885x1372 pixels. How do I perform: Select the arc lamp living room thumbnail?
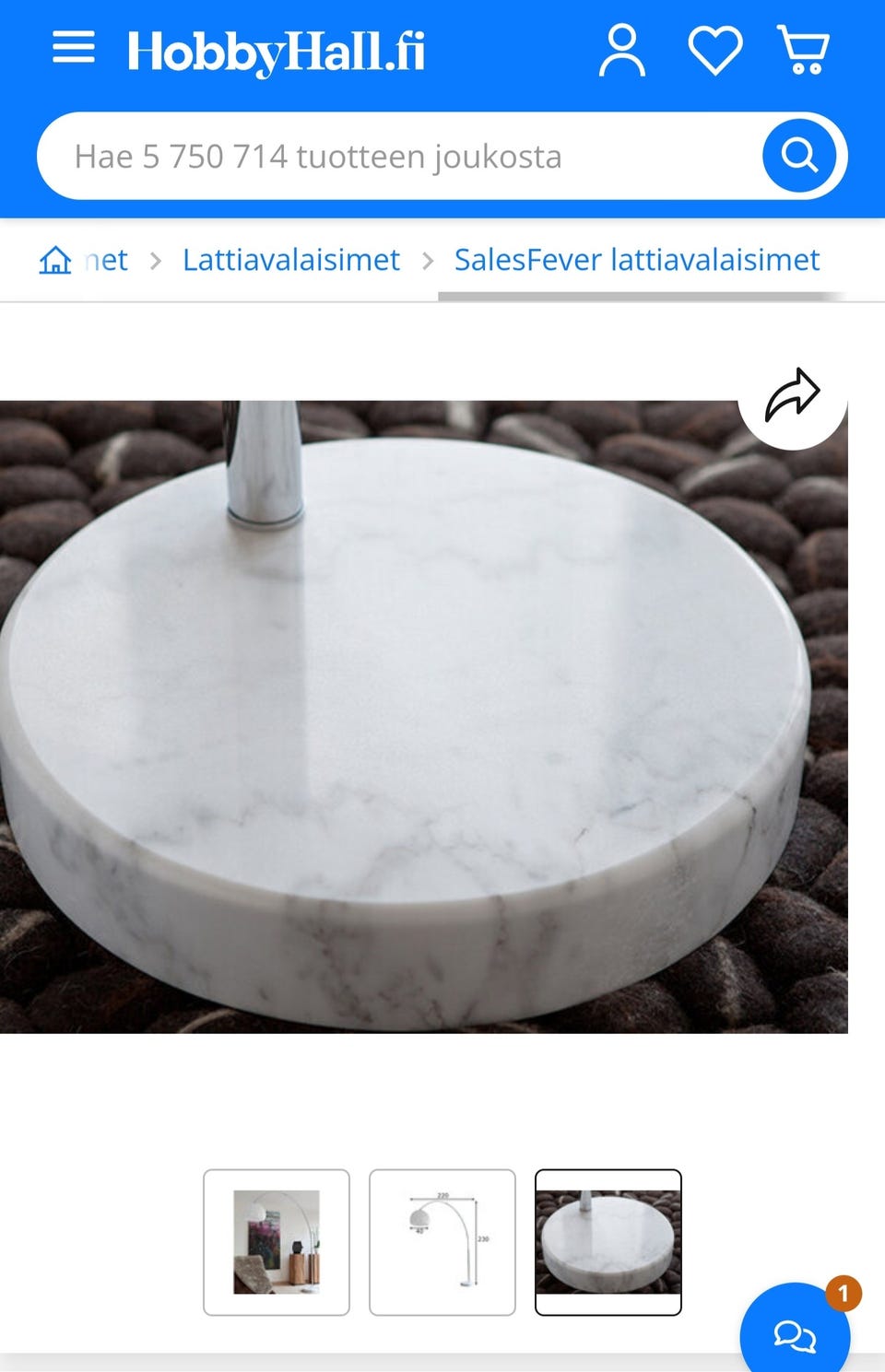[x=276, y=1242]
